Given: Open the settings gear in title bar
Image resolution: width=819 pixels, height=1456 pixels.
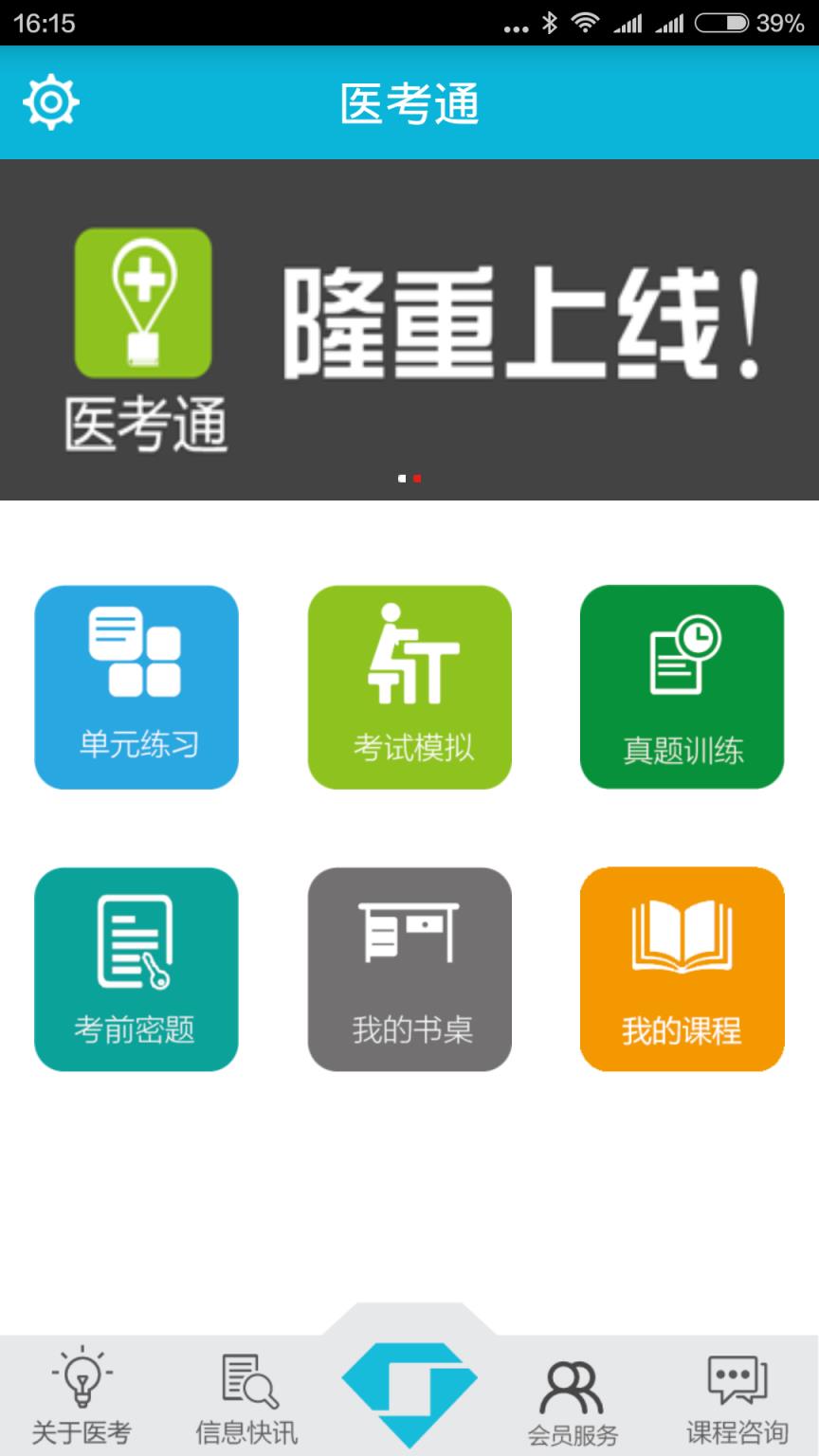Looking at the screenshot, I should click(50, 102).
